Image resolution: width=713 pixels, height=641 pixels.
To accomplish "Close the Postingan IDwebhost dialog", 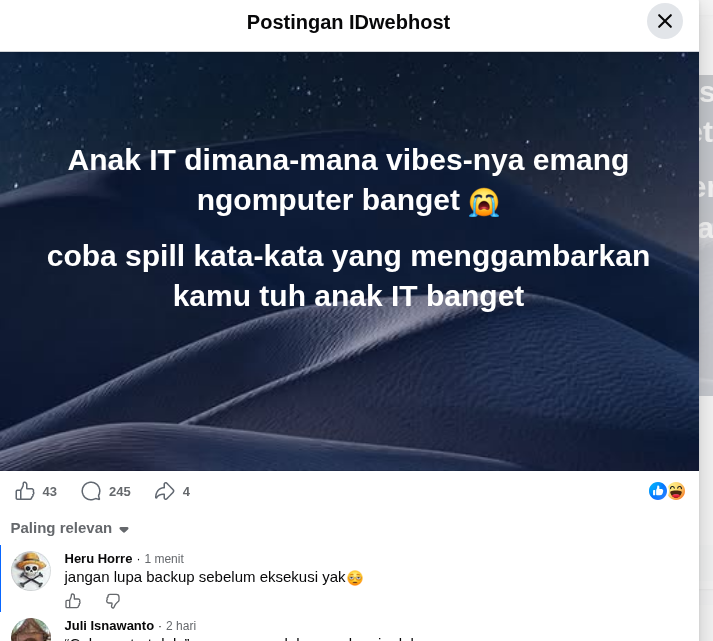I will [x=664, y=21].
